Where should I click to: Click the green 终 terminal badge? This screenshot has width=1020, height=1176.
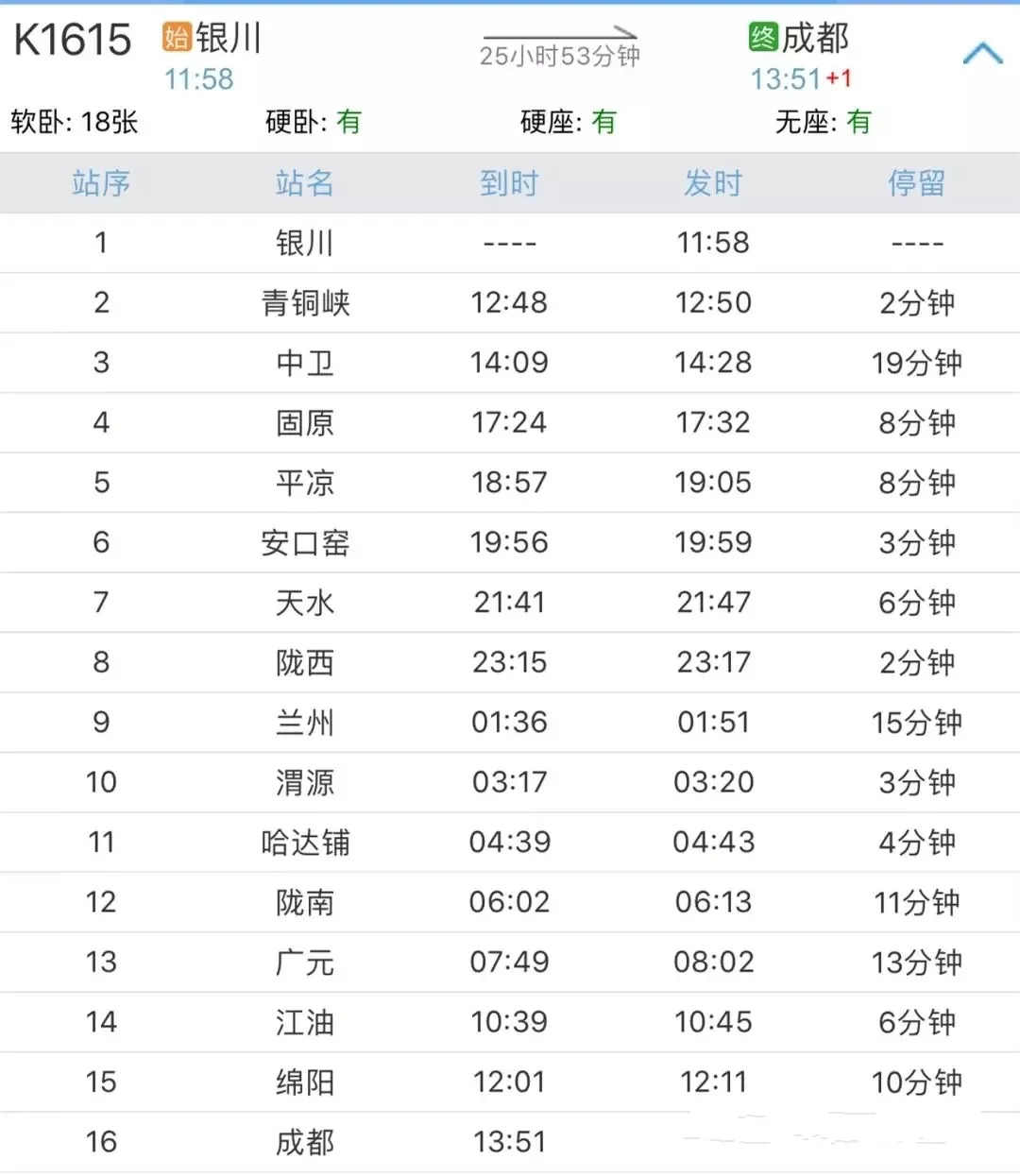coord(761,40)
